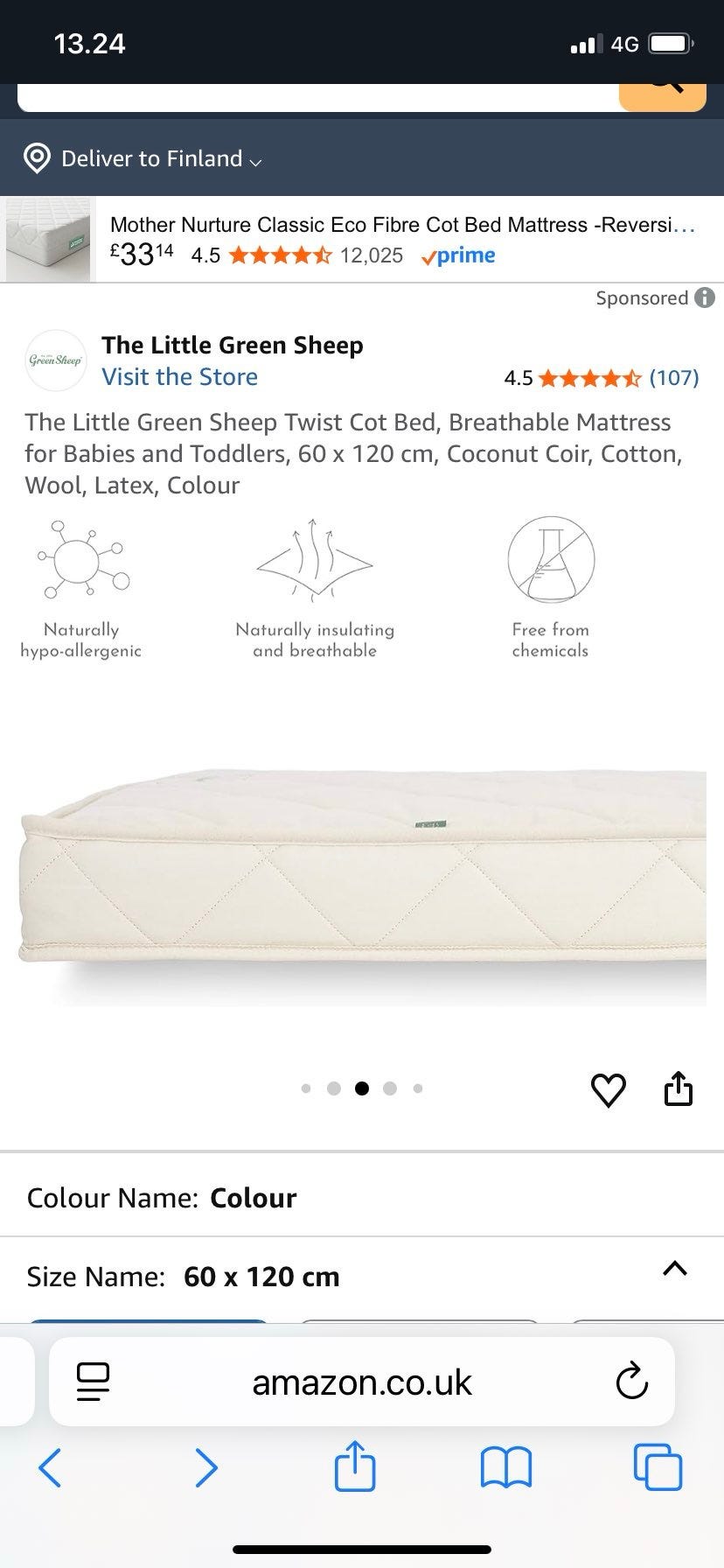Viewport: 724px width, 1568px height.
Task: Open the Safari page settings menu
Action: pyautogui.click(x=94, y=1382)
